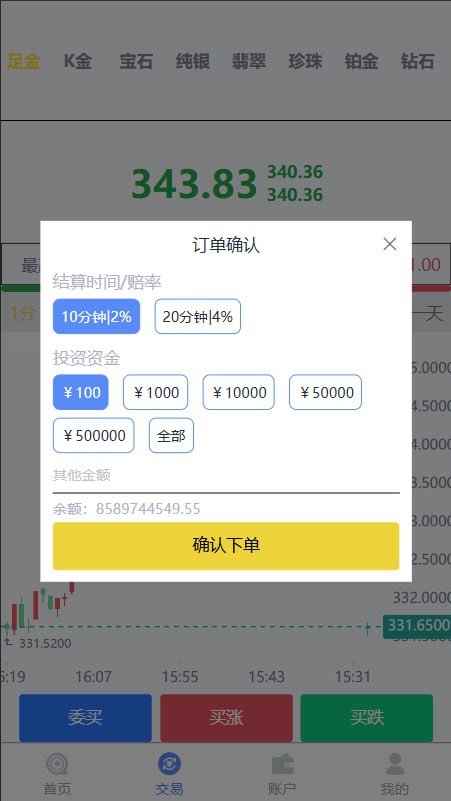Invest the full balance with 全部
Image resolution: width=451 pixels, height=801 pixels.
tap(171, 435)
